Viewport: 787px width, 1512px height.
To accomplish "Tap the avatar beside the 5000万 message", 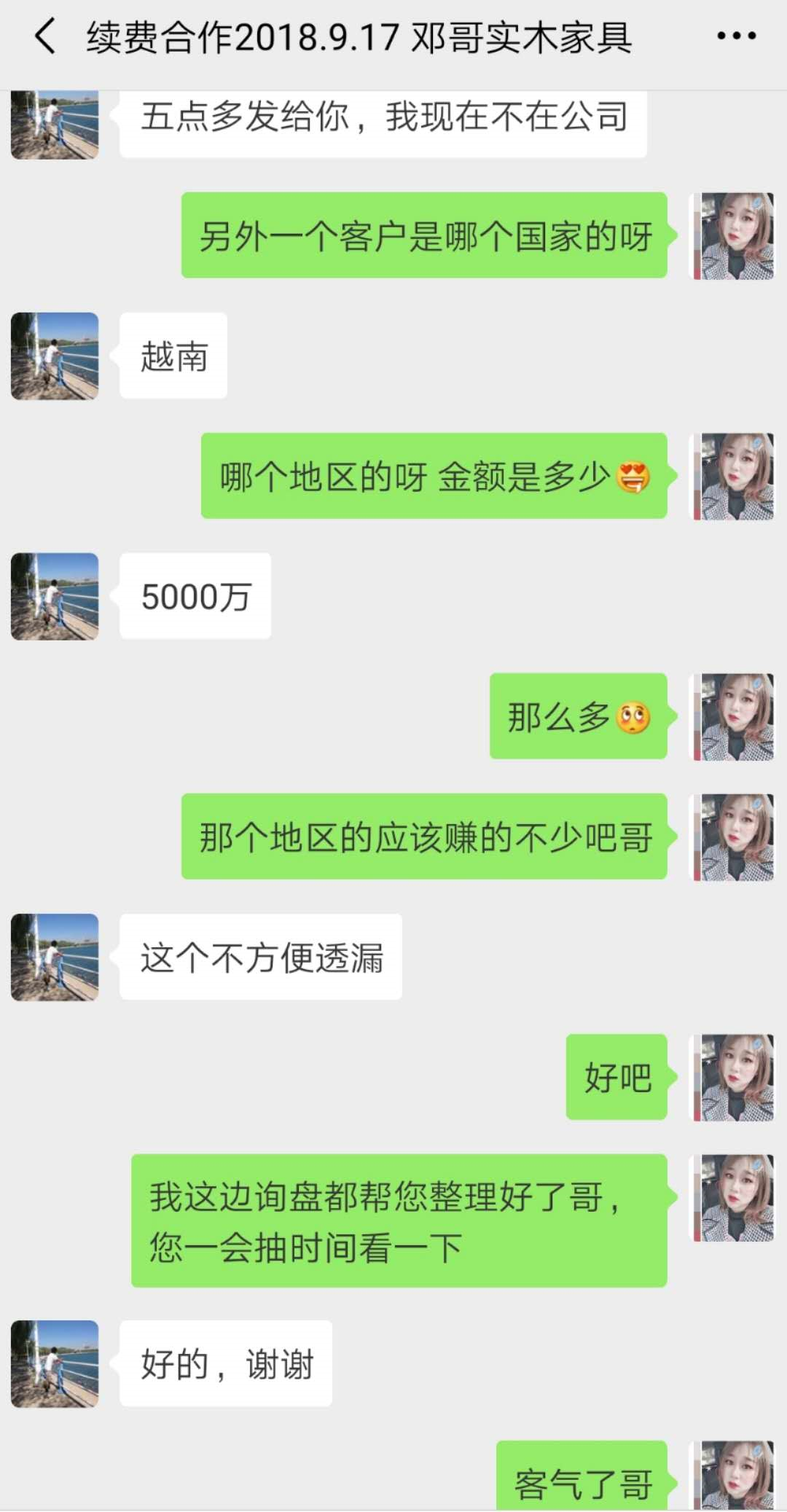I will (55, 597).
